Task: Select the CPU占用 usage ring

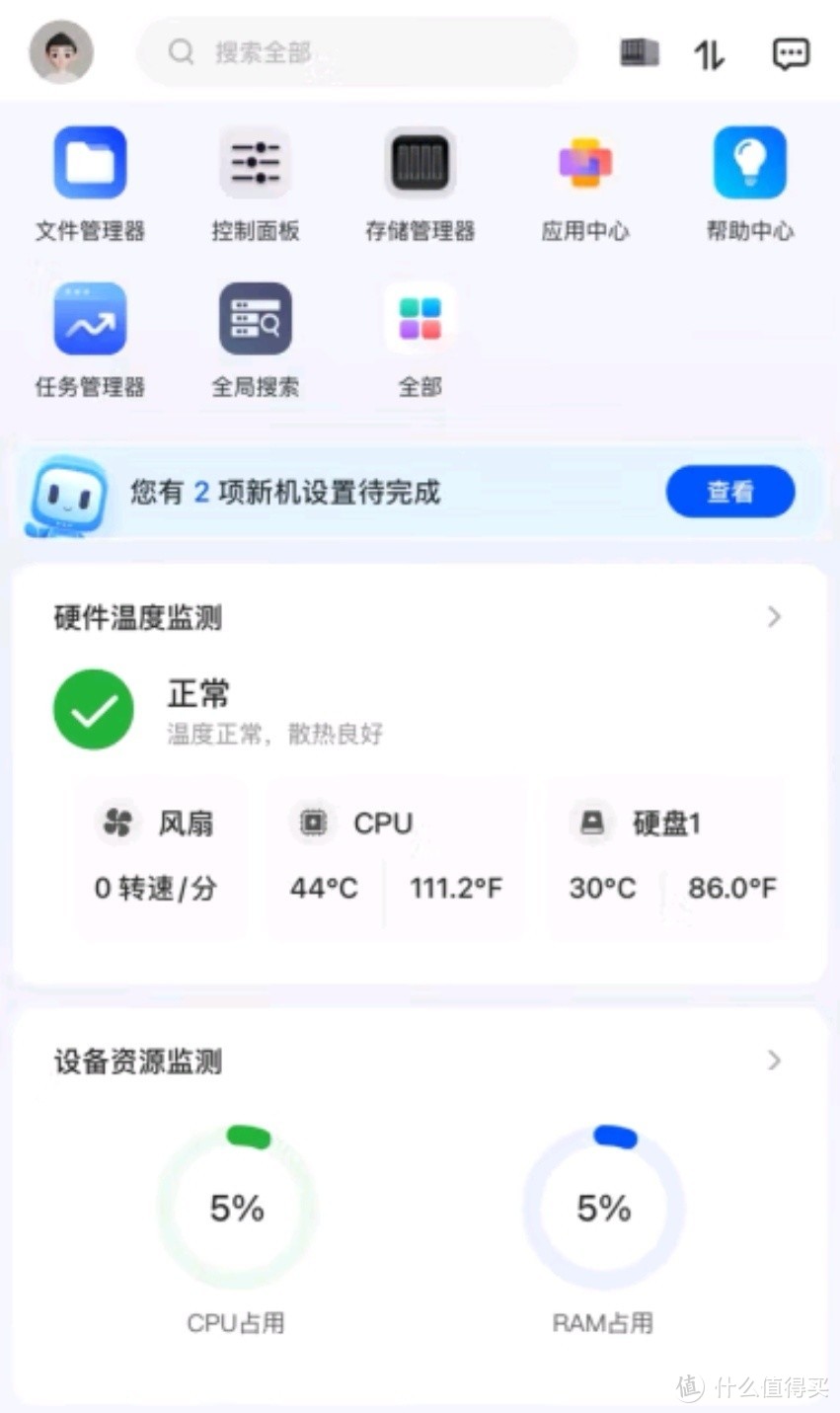Action: click(235, 1207)
